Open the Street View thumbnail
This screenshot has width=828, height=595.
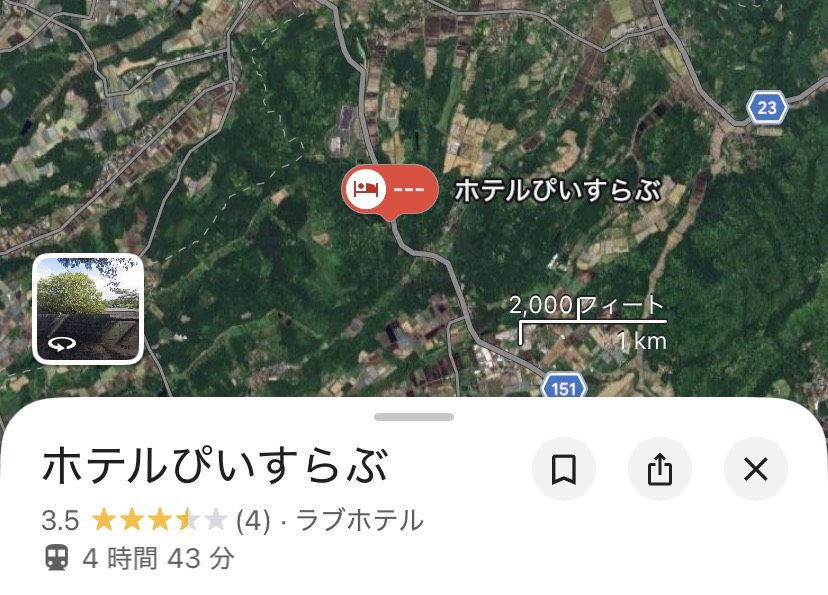(x=88, y=308)
